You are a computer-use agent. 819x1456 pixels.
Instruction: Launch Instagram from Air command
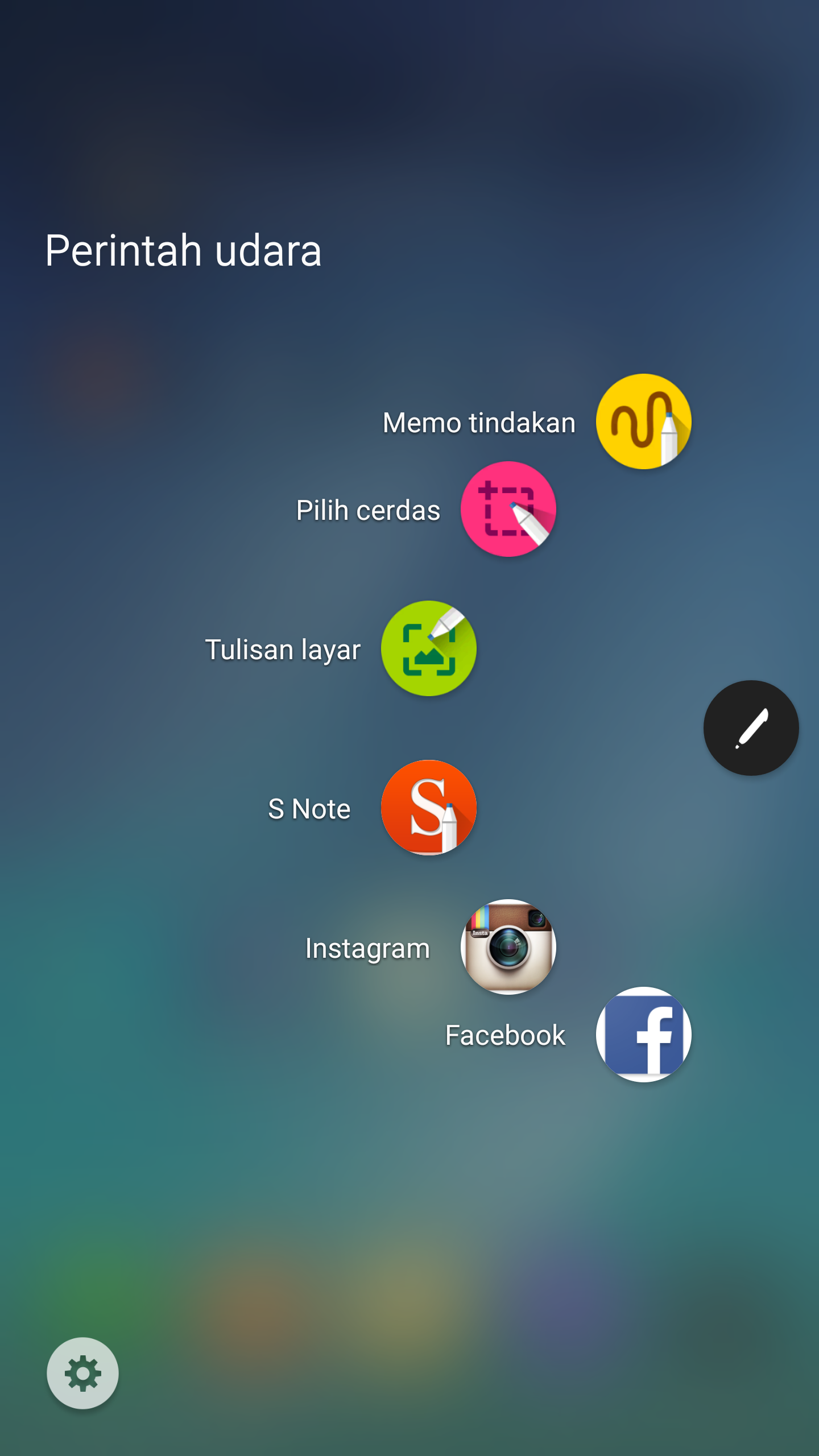click(508, 947)
